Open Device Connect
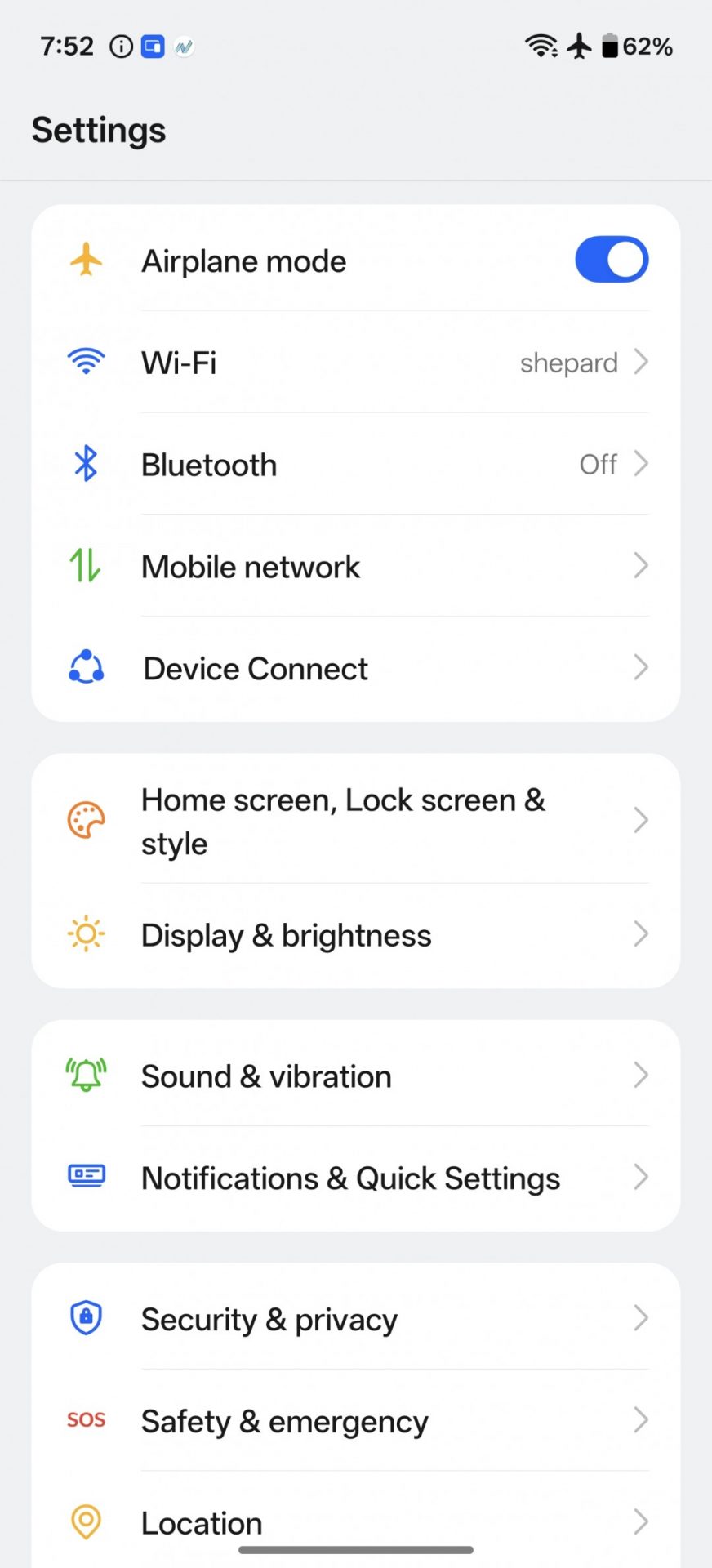The width and height of the screenshot is (712, 1568). pos(356,669)
